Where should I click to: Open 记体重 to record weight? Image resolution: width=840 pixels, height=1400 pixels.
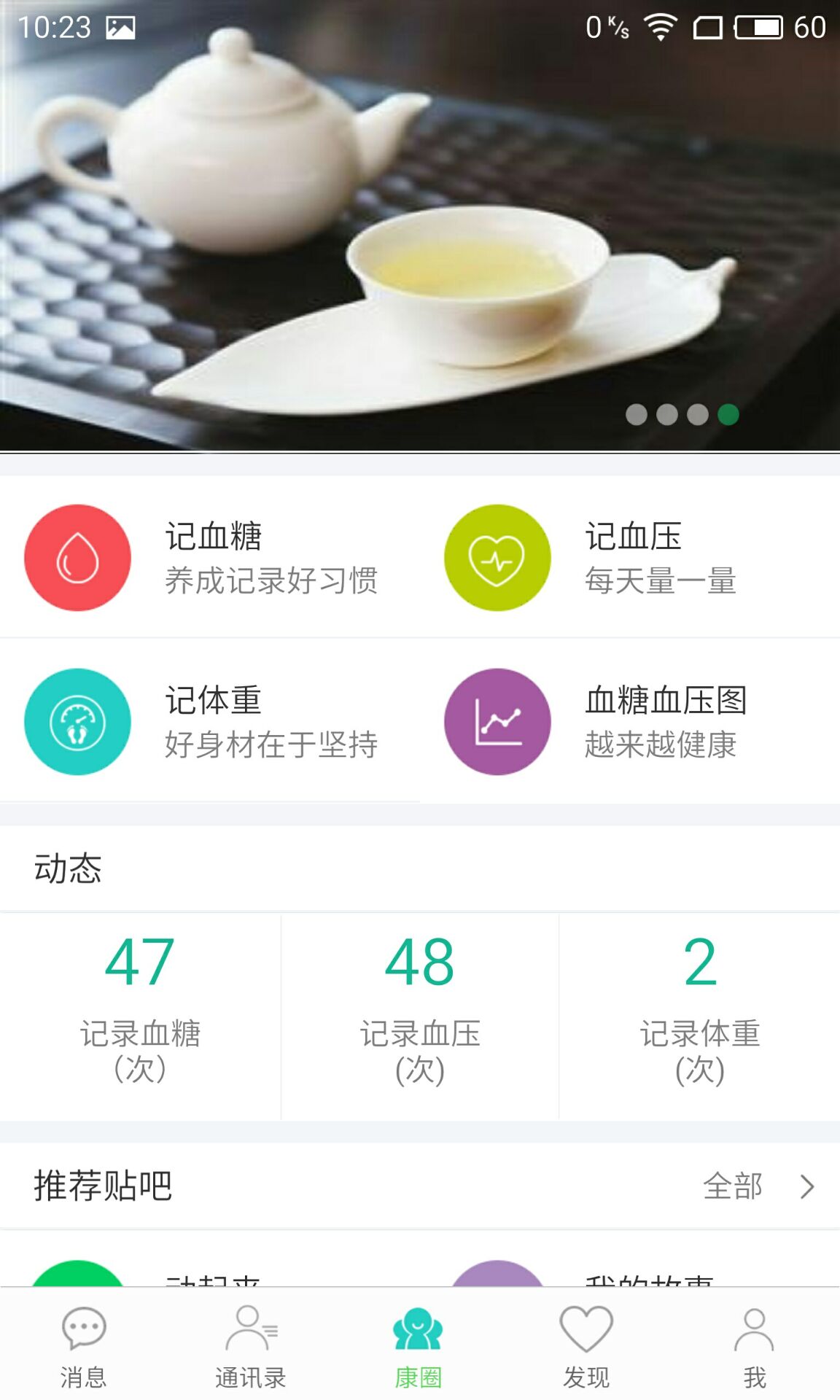click(x=211, y=722)
